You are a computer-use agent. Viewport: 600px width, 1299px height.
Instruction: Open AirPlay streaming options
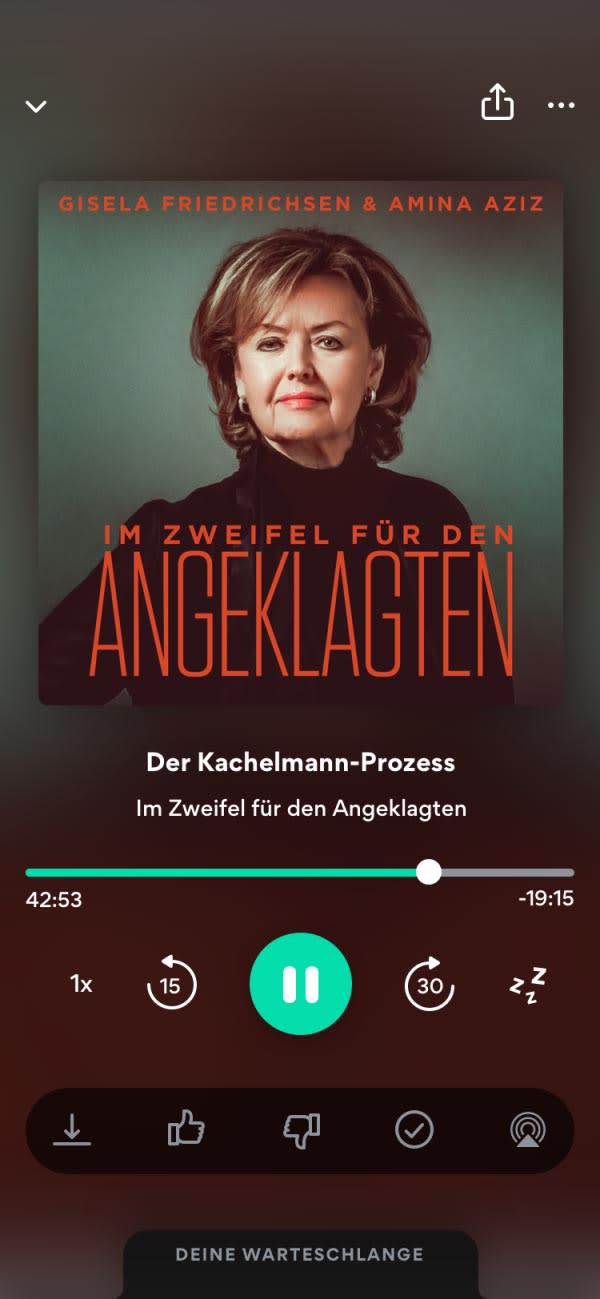click(x=527, y=1130)
